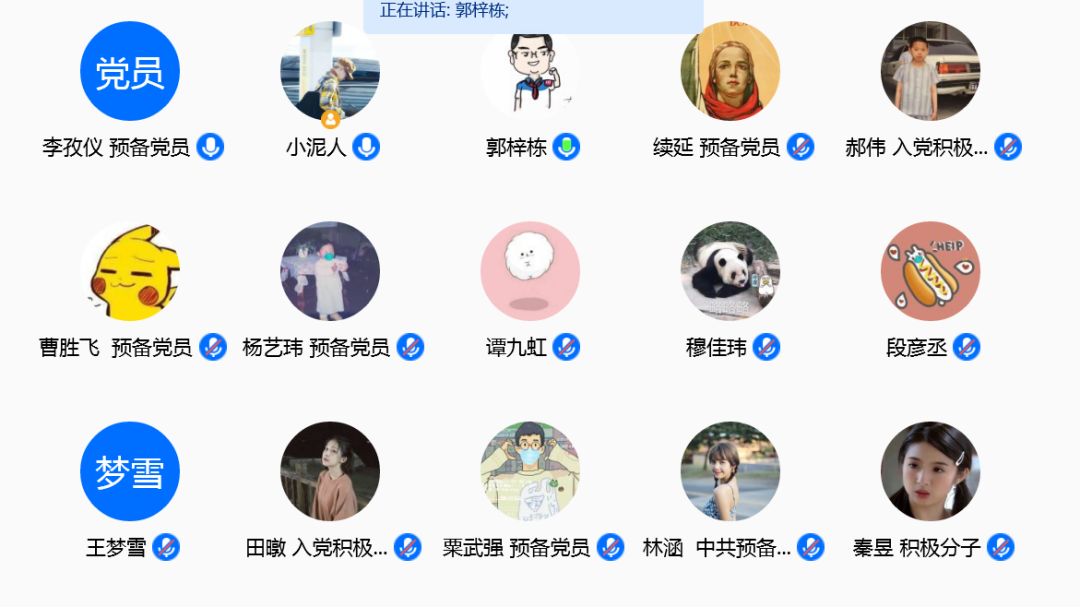
Task: Tap 谭九虹's avatar
Action: tap(530, 271)
